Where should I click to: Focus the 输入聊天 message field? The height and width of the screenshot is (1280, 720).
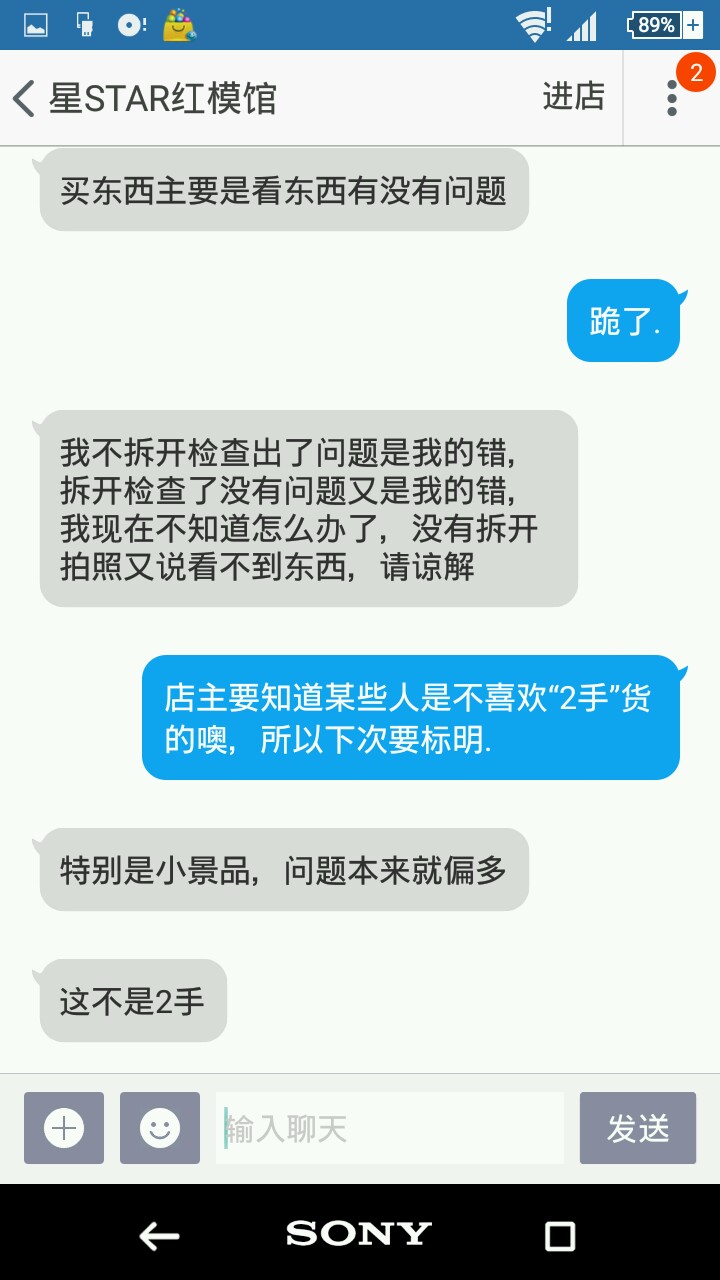pyautogui.click(x=390, y=1128)
